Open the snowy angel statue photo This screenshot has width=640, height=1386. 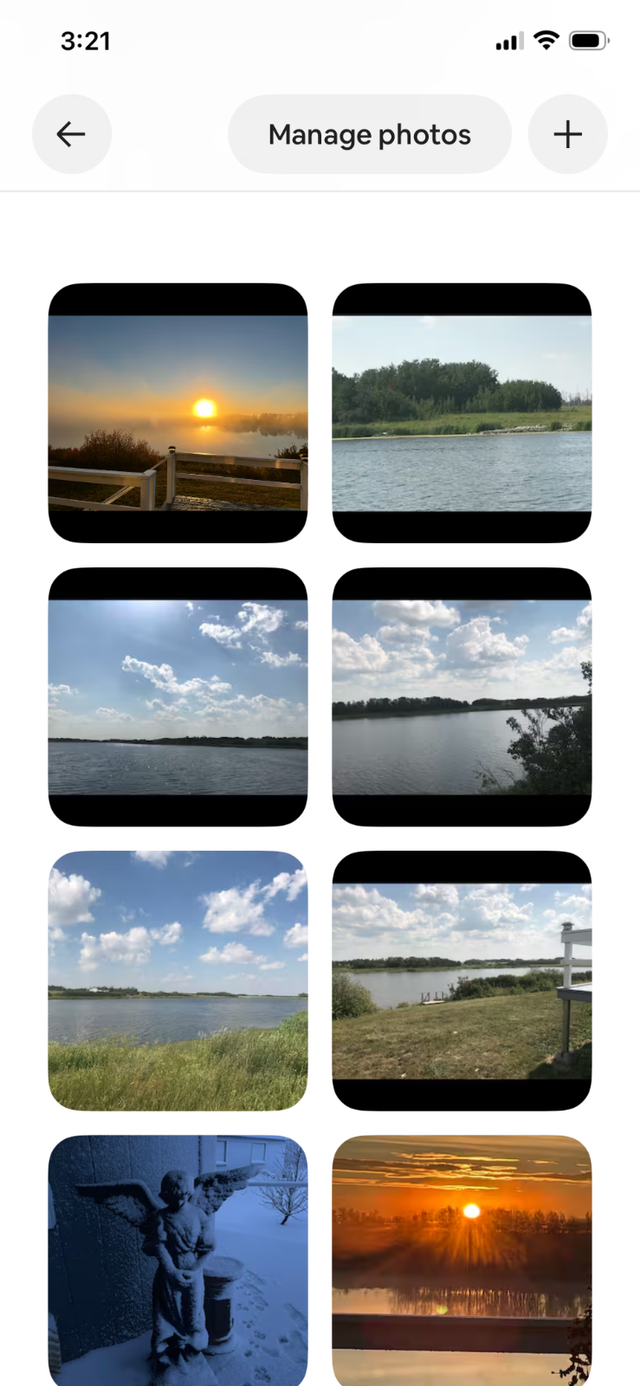(178, 1260)
